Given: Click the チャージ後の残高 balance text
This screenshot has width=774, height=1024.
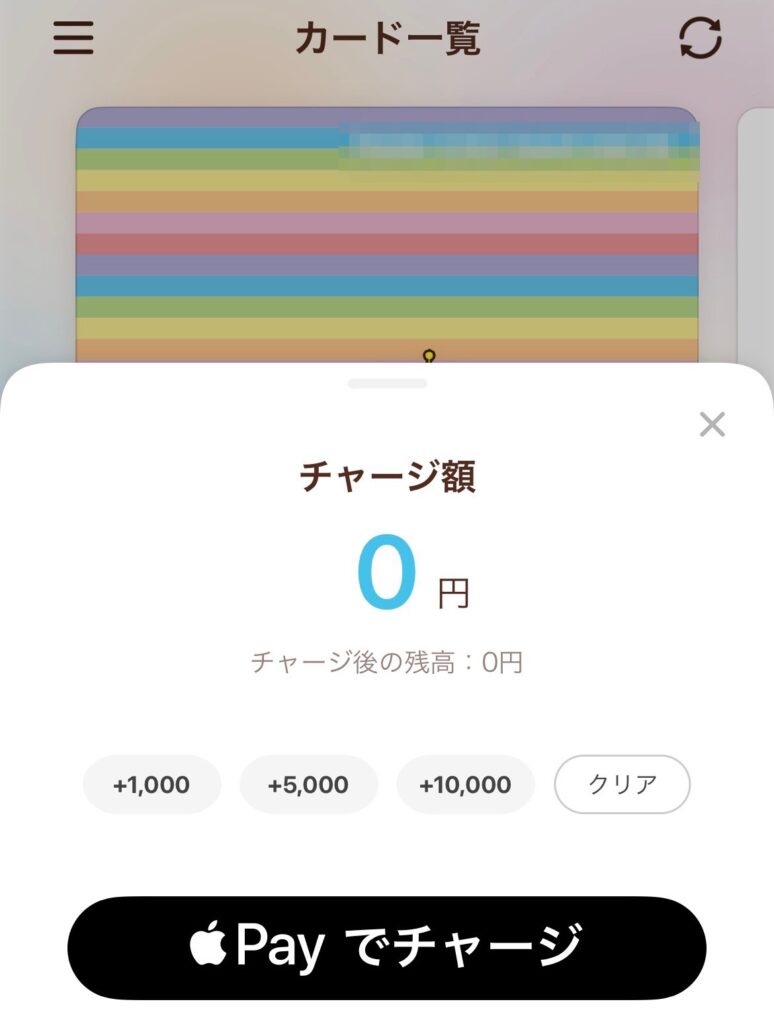Looking at the screenshot, I should [387, 660].
